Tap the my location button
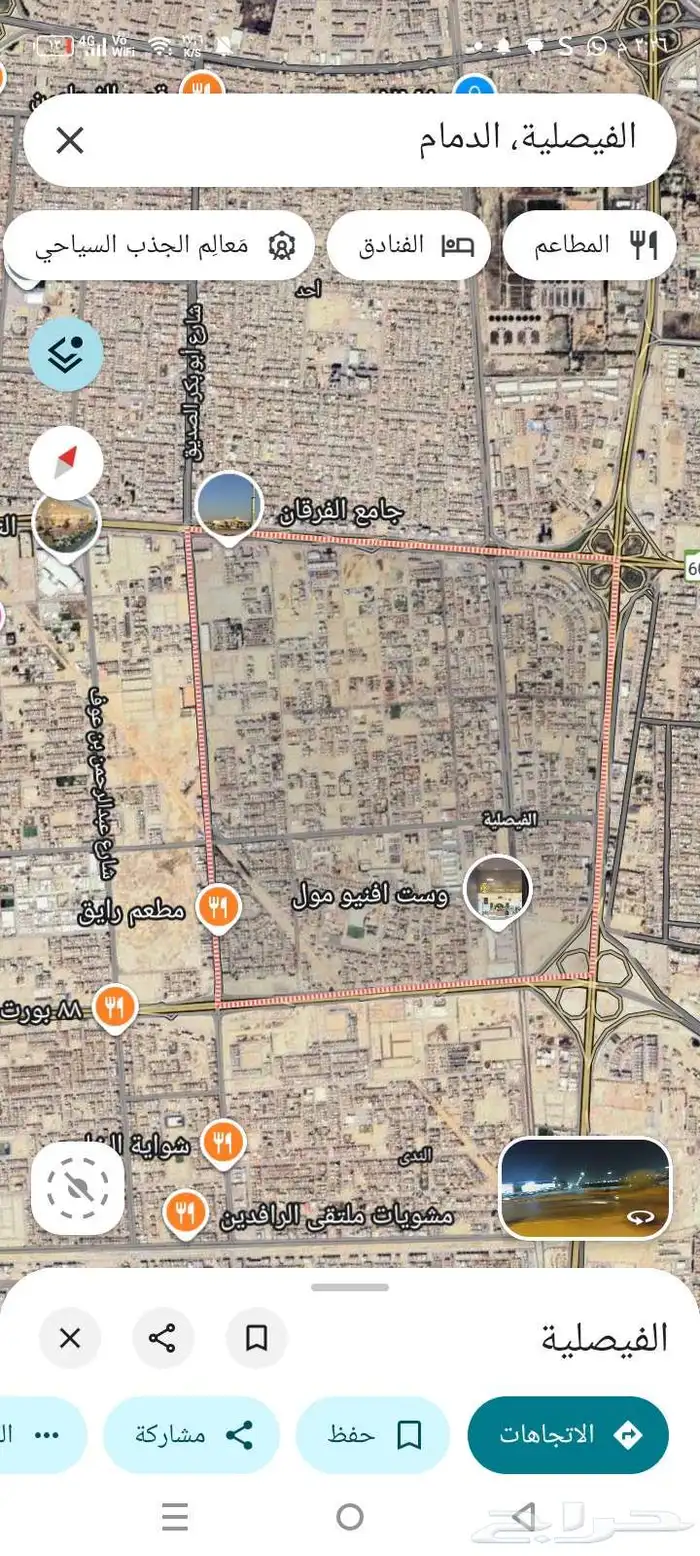 click(x=78, y=1188)
